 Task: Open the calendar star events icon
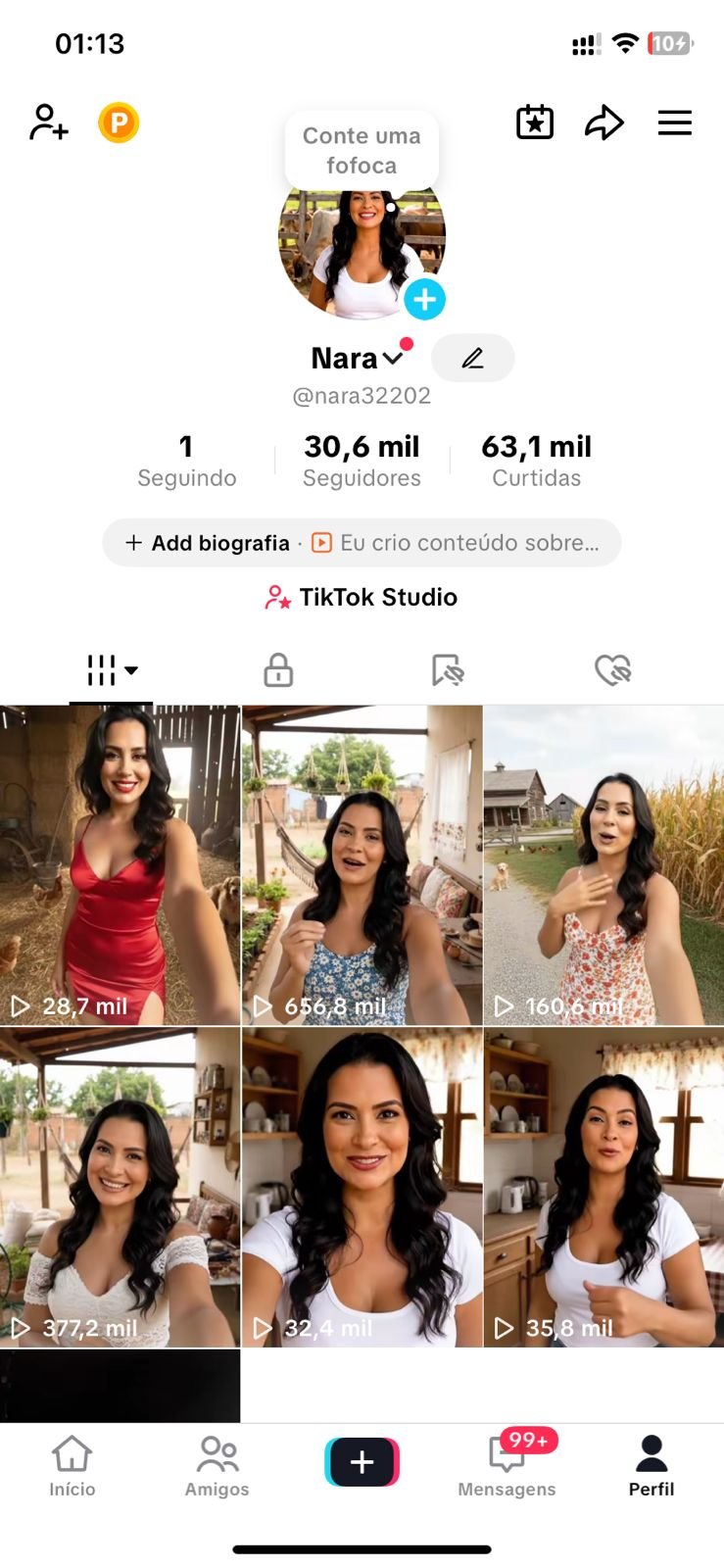(535, 122)
